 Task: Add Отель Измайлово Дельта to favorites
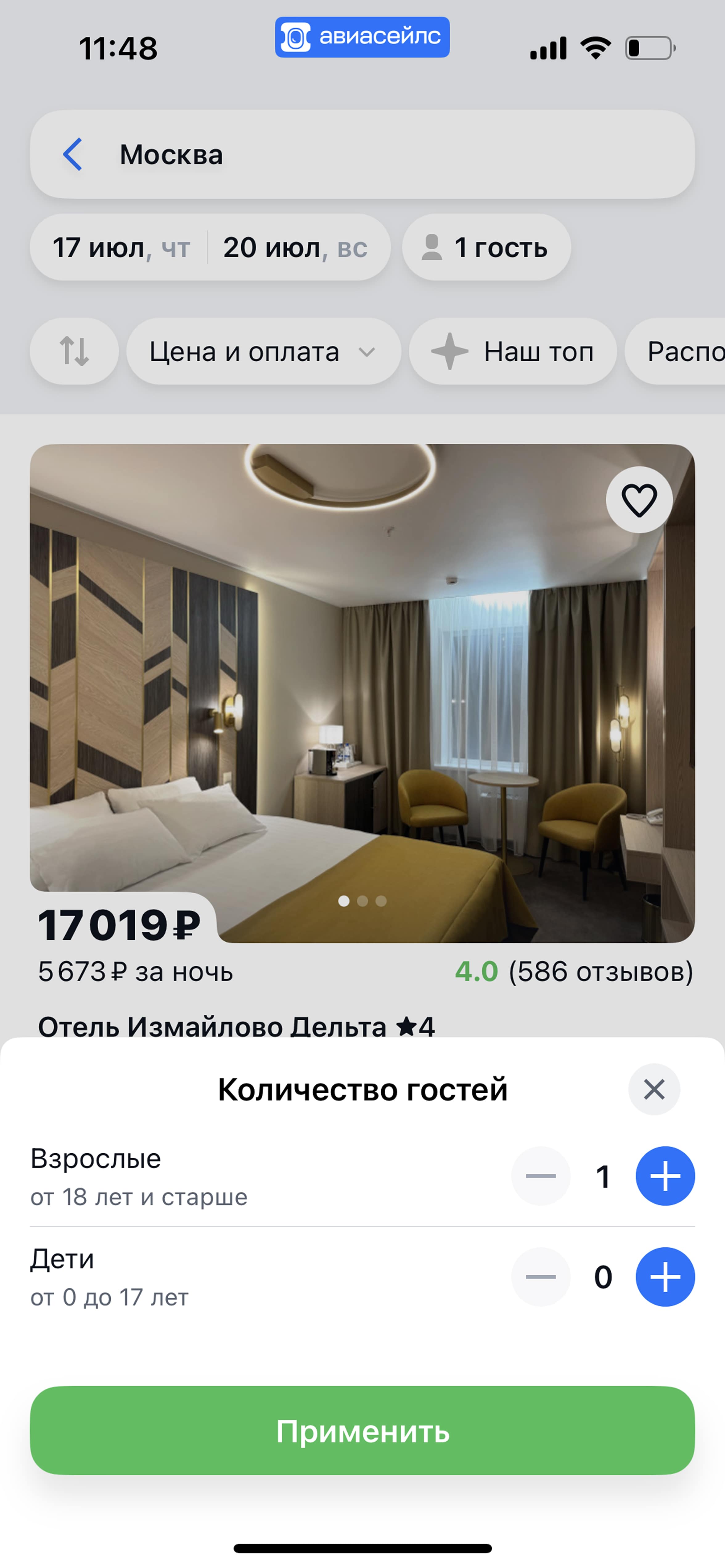point(639,500)
